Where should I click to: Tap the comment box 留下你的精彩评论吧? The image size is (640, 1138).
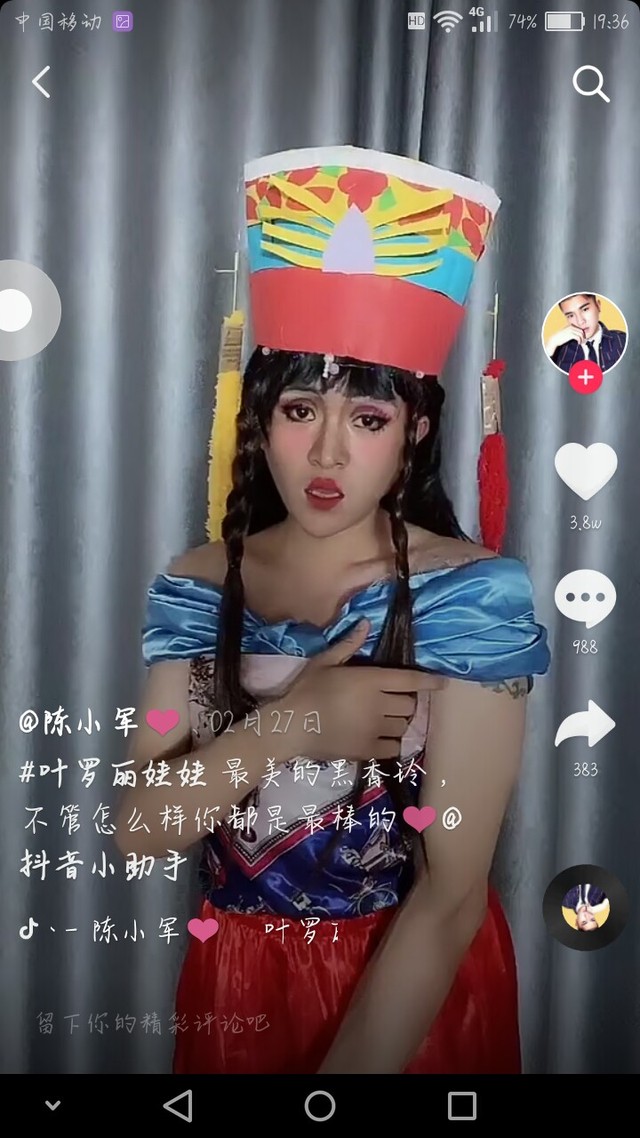point(152,1023)
